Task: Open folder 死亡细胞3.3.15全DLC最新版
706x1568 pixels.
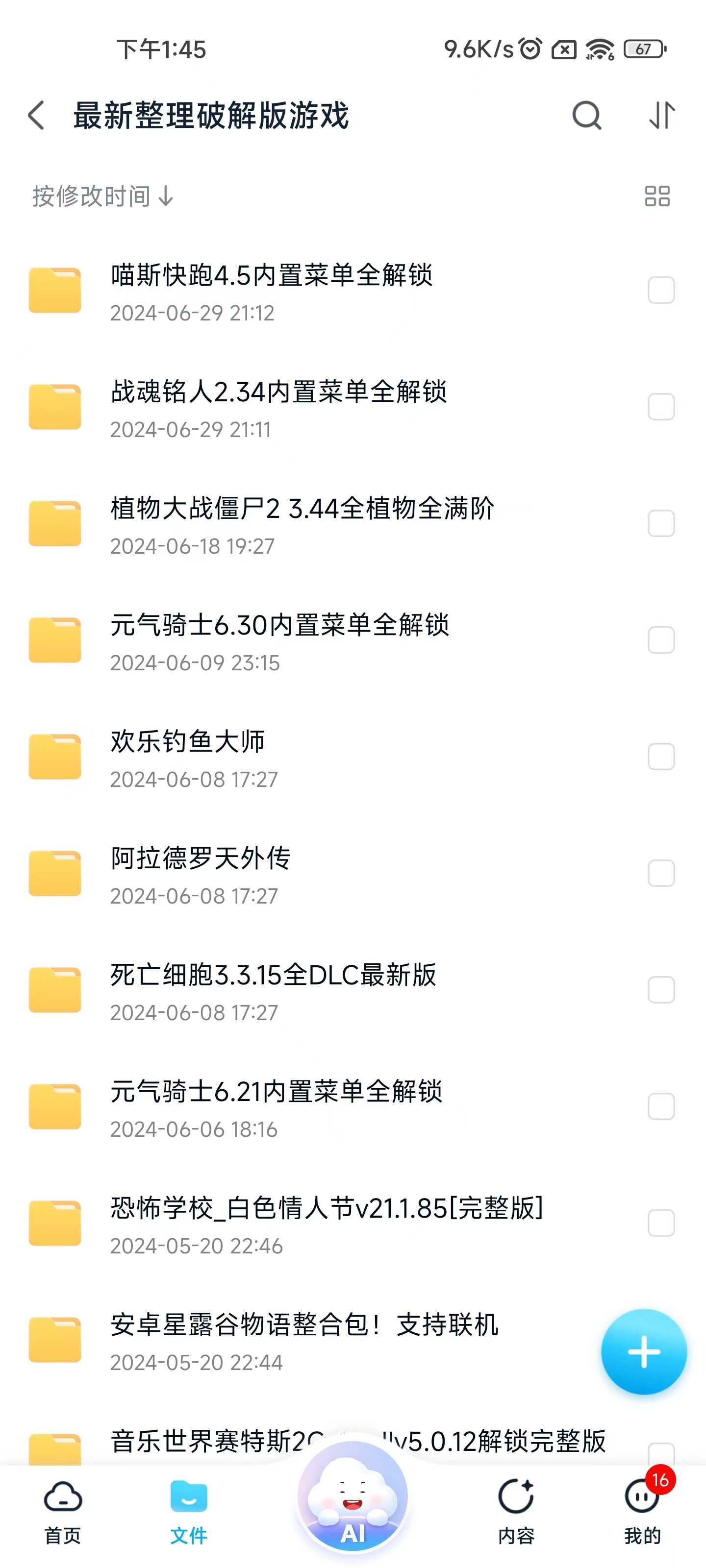Action: tap(353, 990)
